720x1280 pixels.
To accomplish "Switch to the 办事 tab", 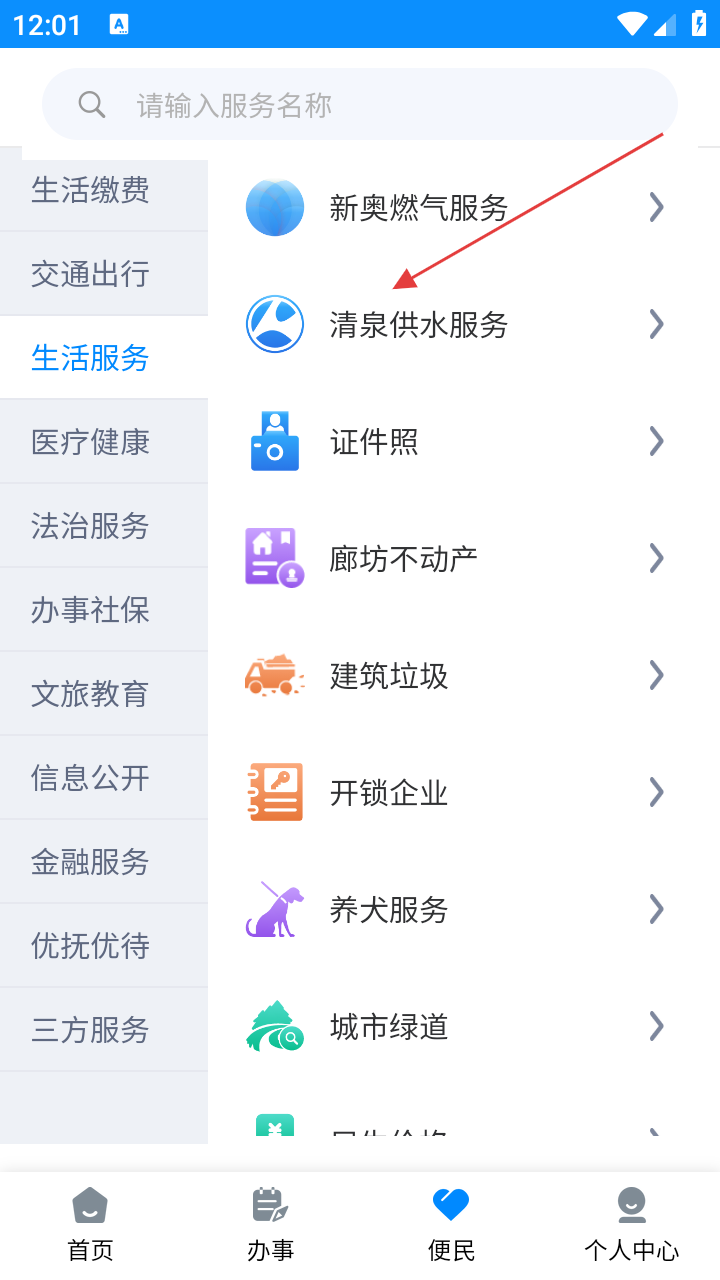I will [270, 1225].
